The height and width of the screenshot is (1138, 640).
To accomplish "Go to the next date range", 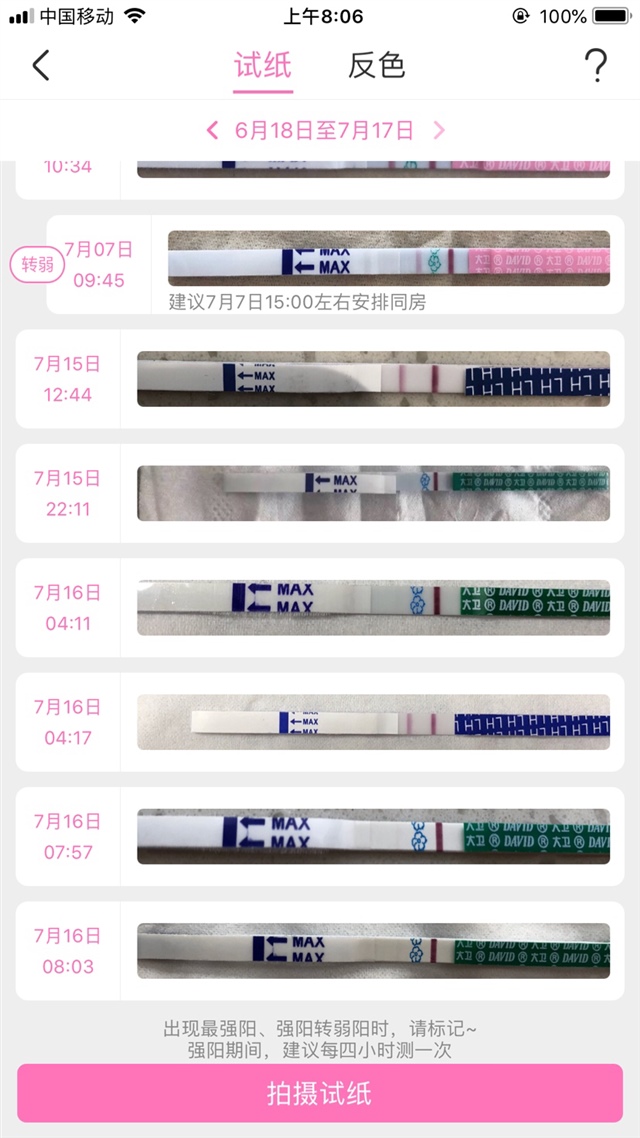I will click(x=438, y=130).
